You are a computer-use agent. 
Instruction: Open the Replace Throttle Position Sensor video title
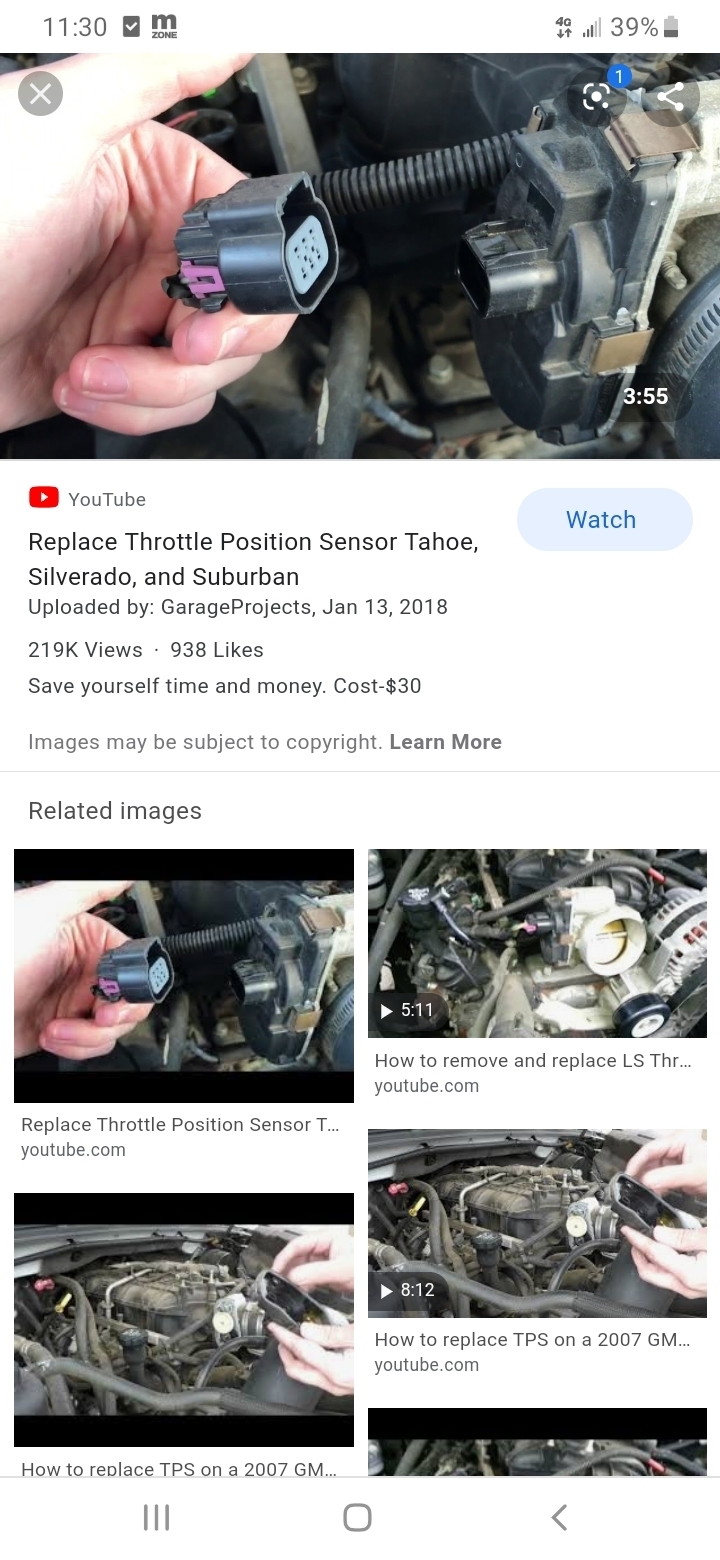pos(253,559)
